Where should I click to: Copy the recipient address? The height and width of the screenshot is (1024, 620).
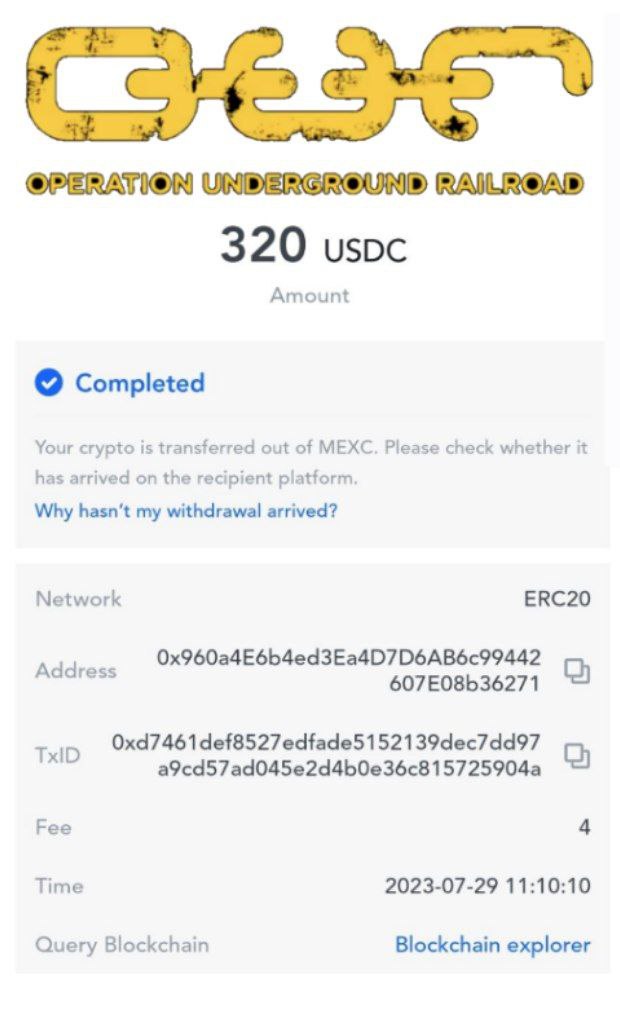click(x=577, y=671)
